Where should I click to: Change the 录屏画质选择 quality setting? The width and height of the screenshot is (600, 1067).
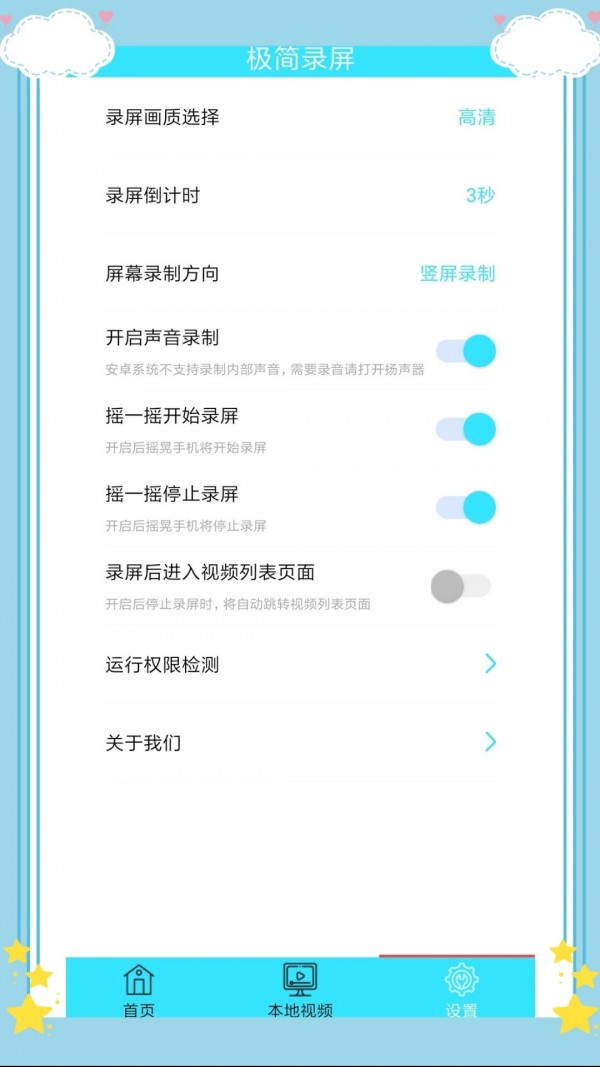tap(476, 117)
